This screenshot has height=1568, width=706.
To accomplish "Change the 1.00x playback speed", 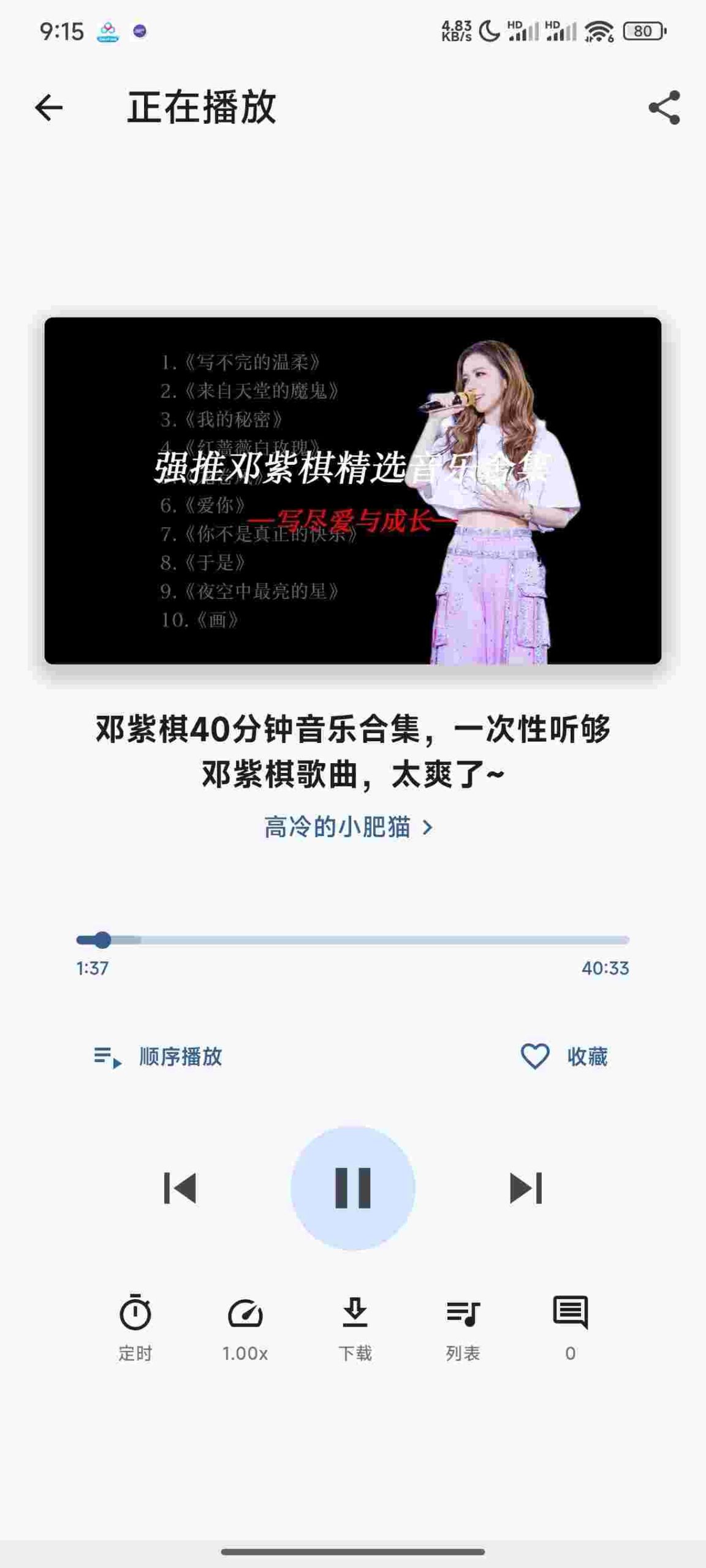I will [245, 1327].
